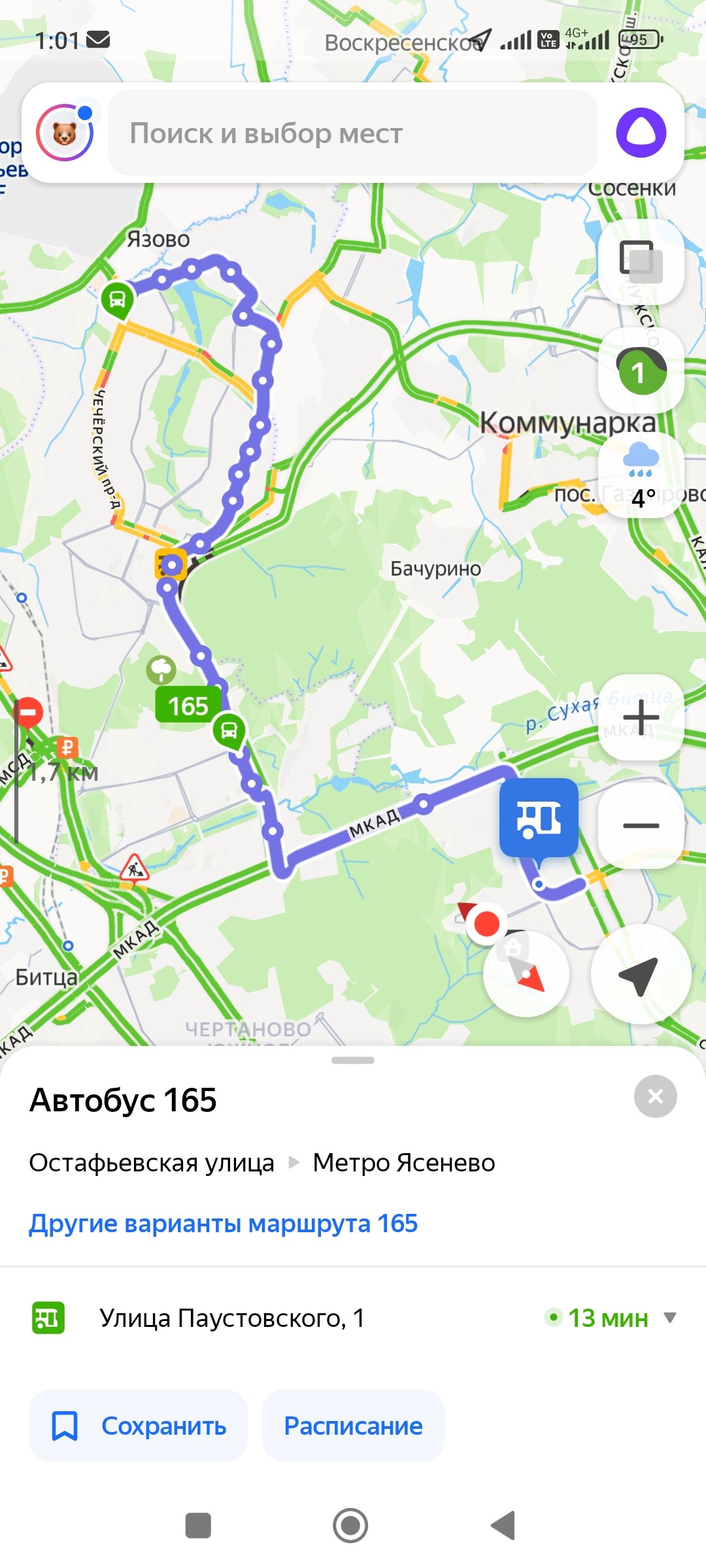This screenshot has height=1568, width=706.
Task: Launch the Alice voice assistant
Action: [x=641, y=133]
